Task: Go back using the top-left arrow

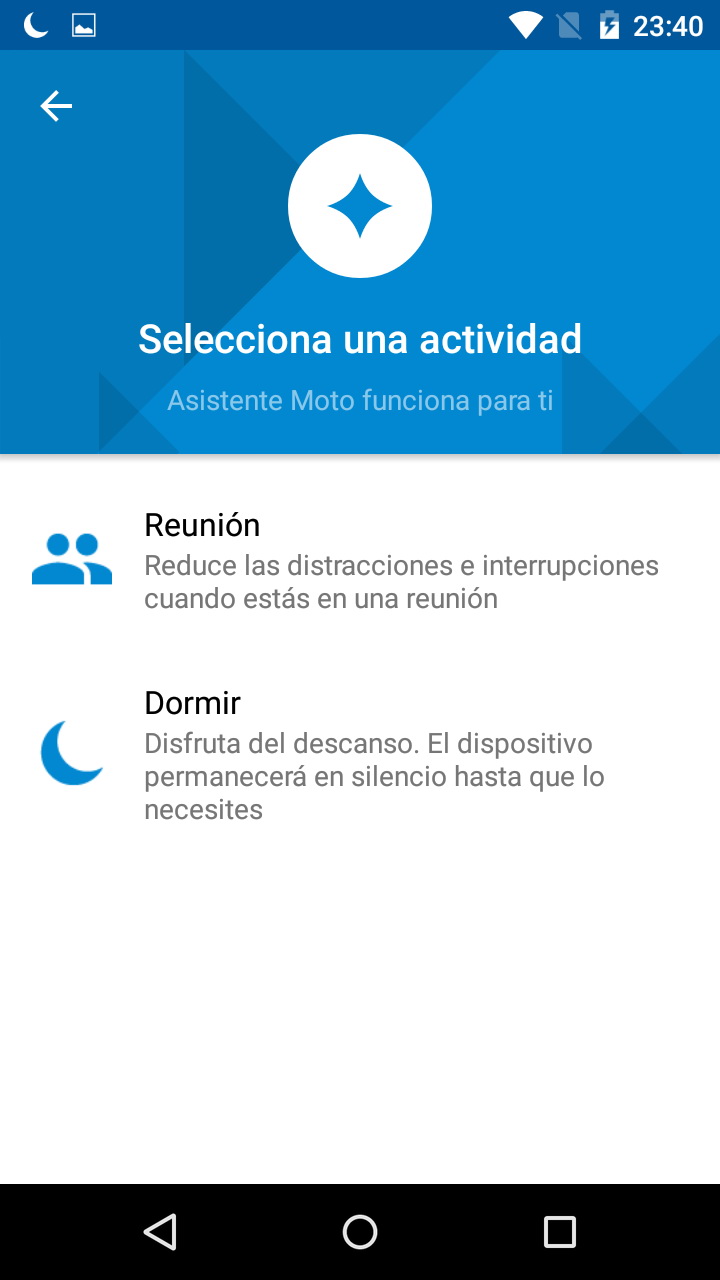Action: coord(56,106)
